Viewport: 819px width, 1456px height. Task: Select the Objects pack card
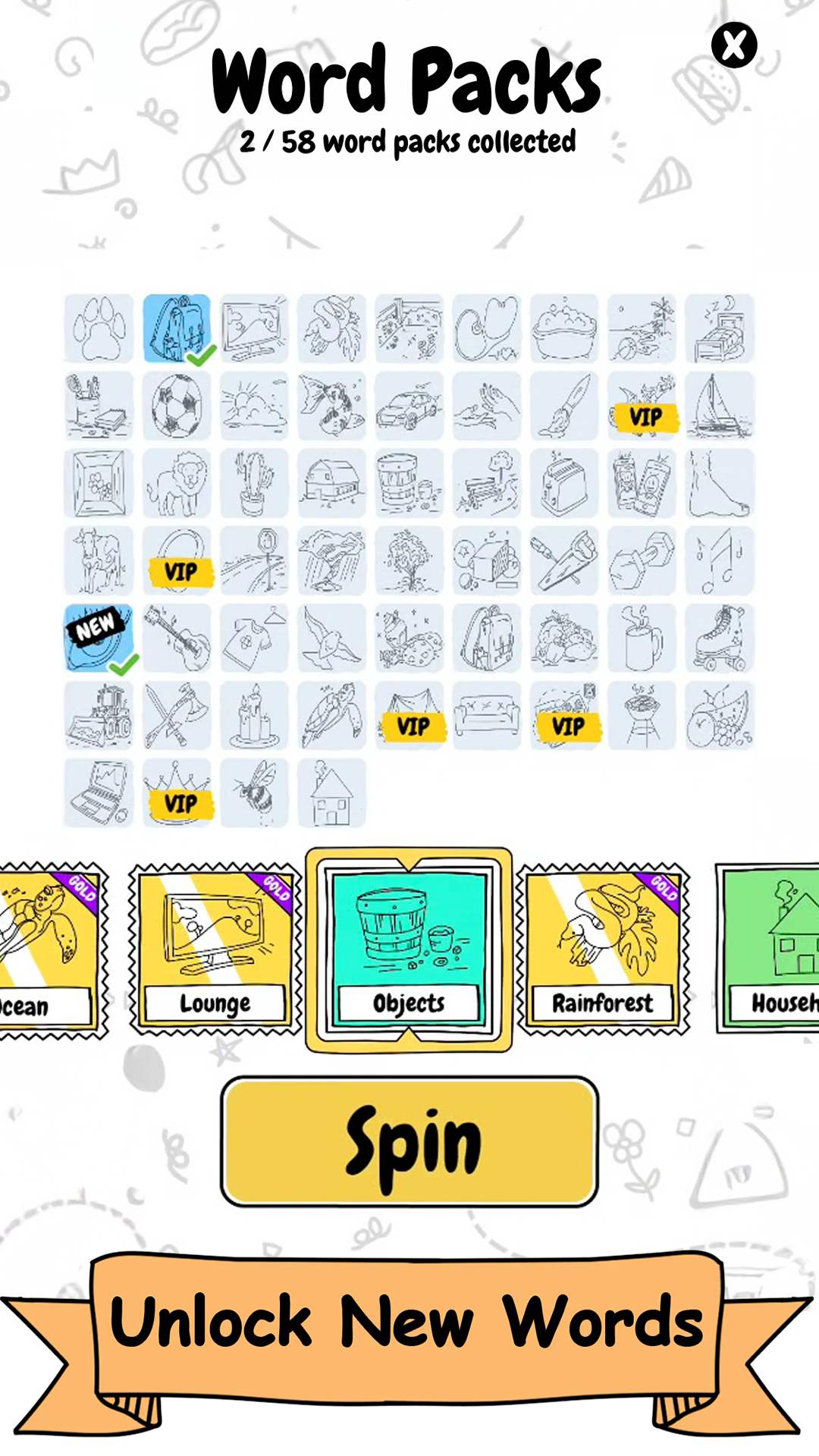pos(409,949)
